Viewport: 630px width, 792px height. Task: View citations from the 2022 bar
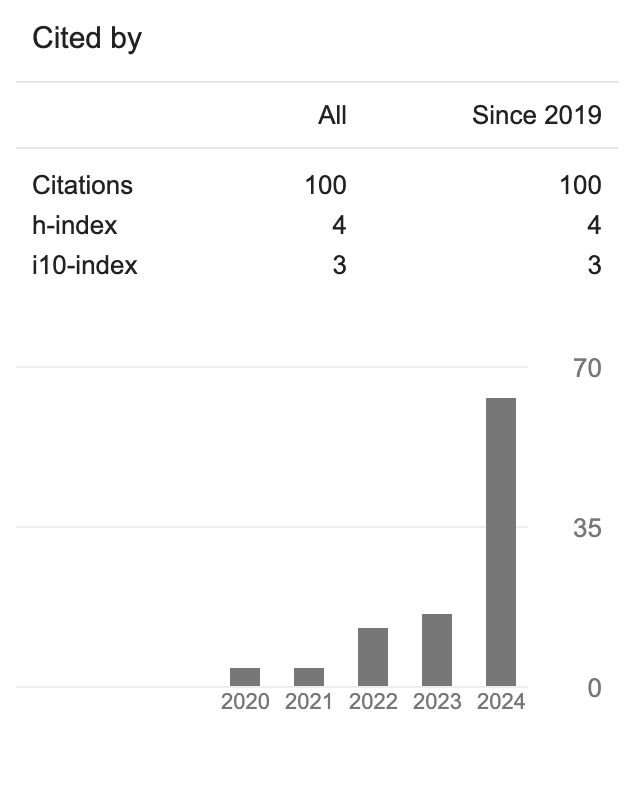(373, 657)
